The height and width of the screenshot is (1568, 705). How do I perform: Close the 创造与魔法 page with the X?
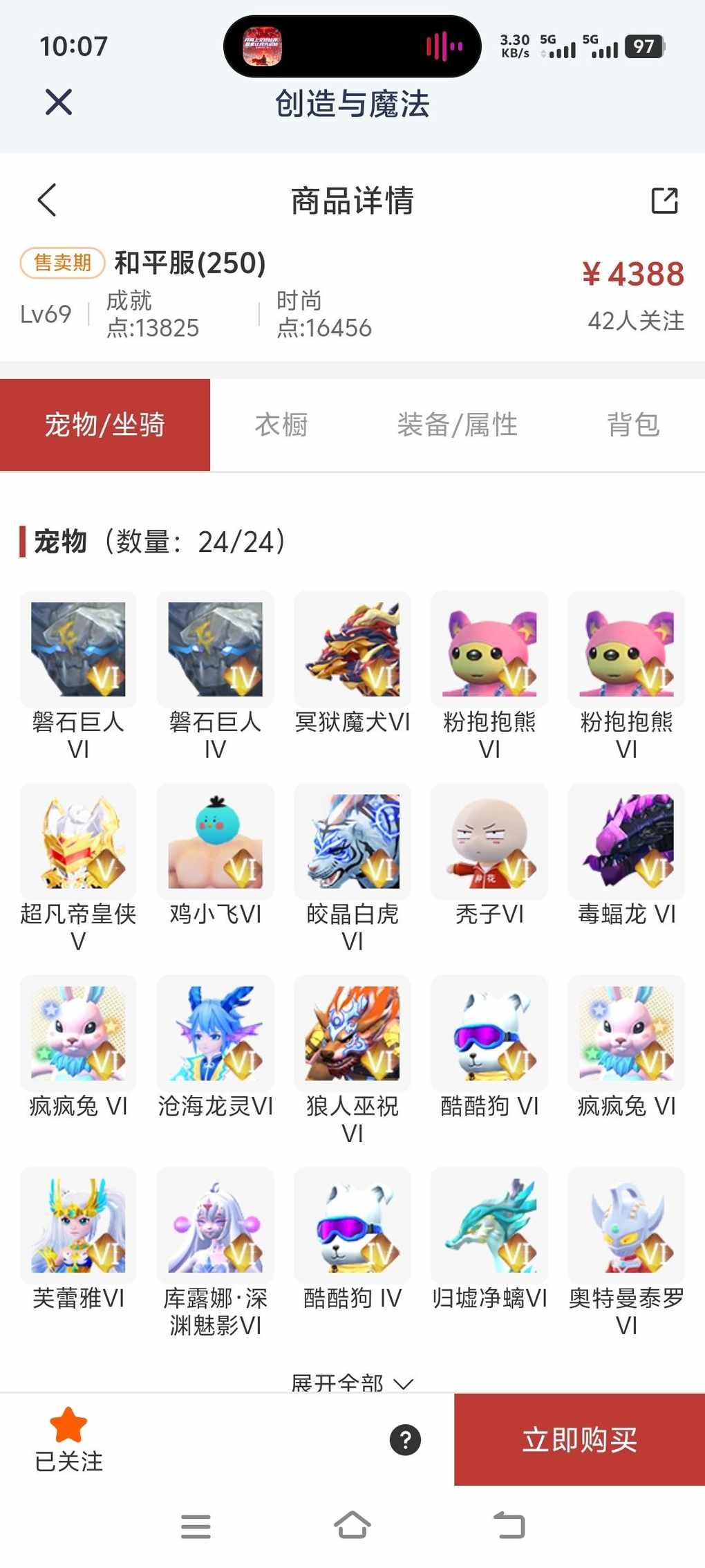tap(59, 102)
